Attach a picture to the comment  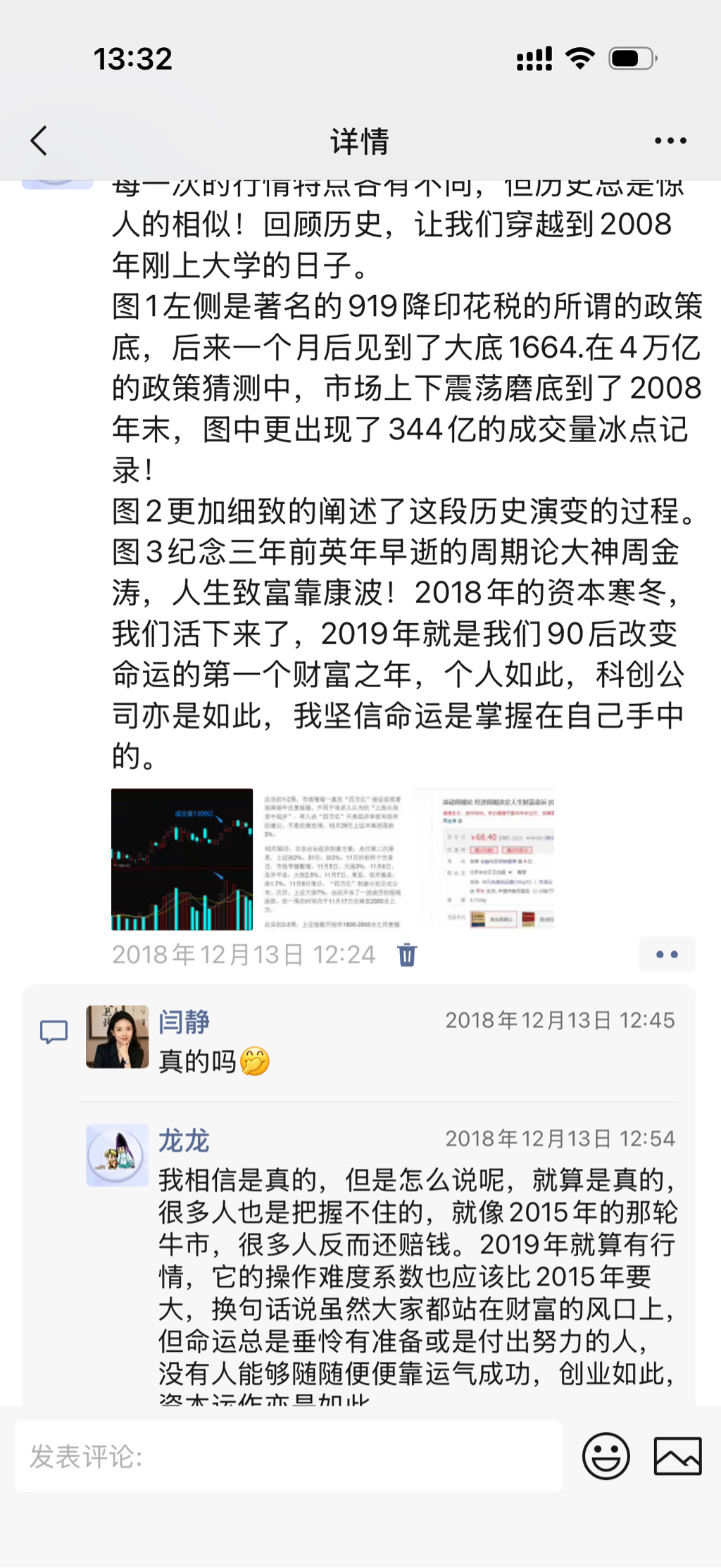point(677,1456)
